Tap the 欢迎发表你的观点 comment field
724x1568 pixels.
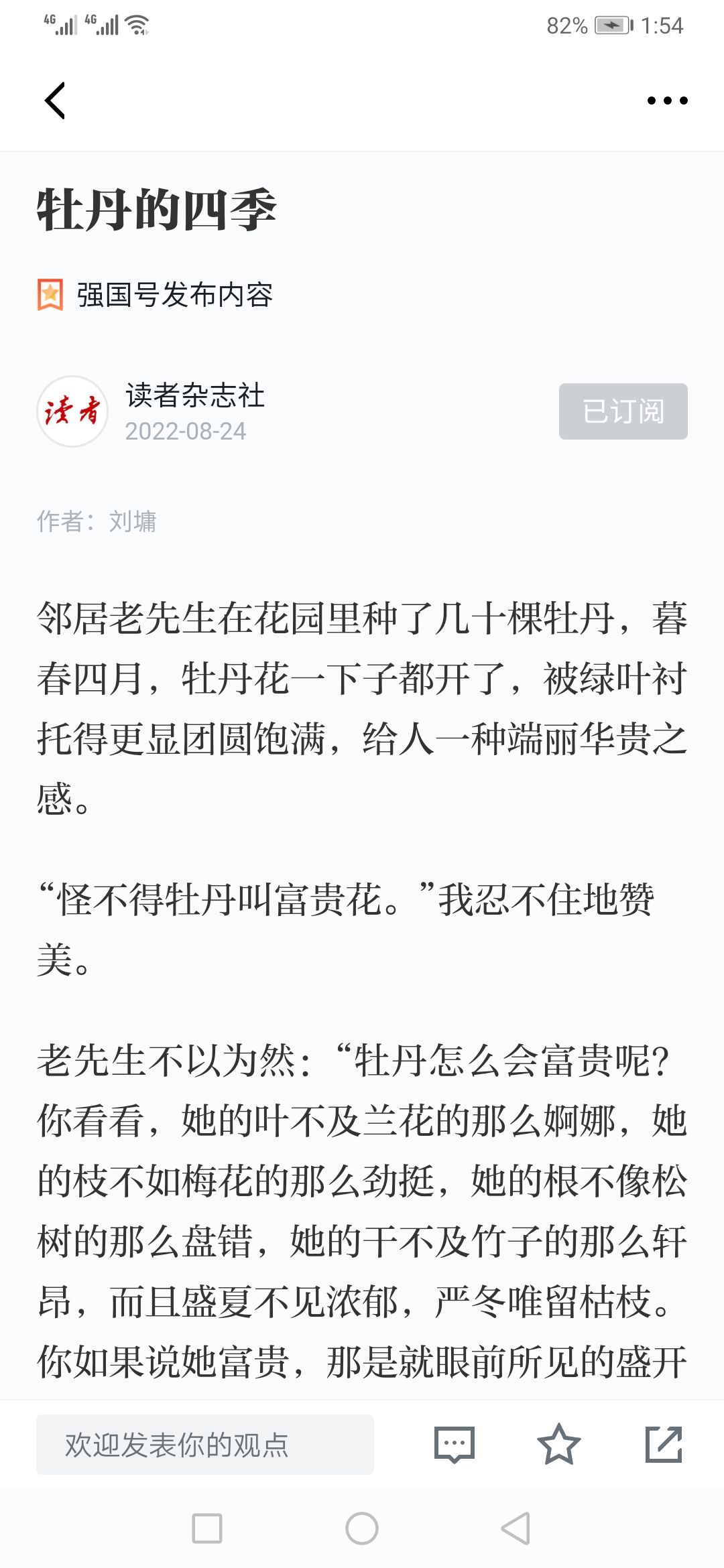coord(205,1445)
